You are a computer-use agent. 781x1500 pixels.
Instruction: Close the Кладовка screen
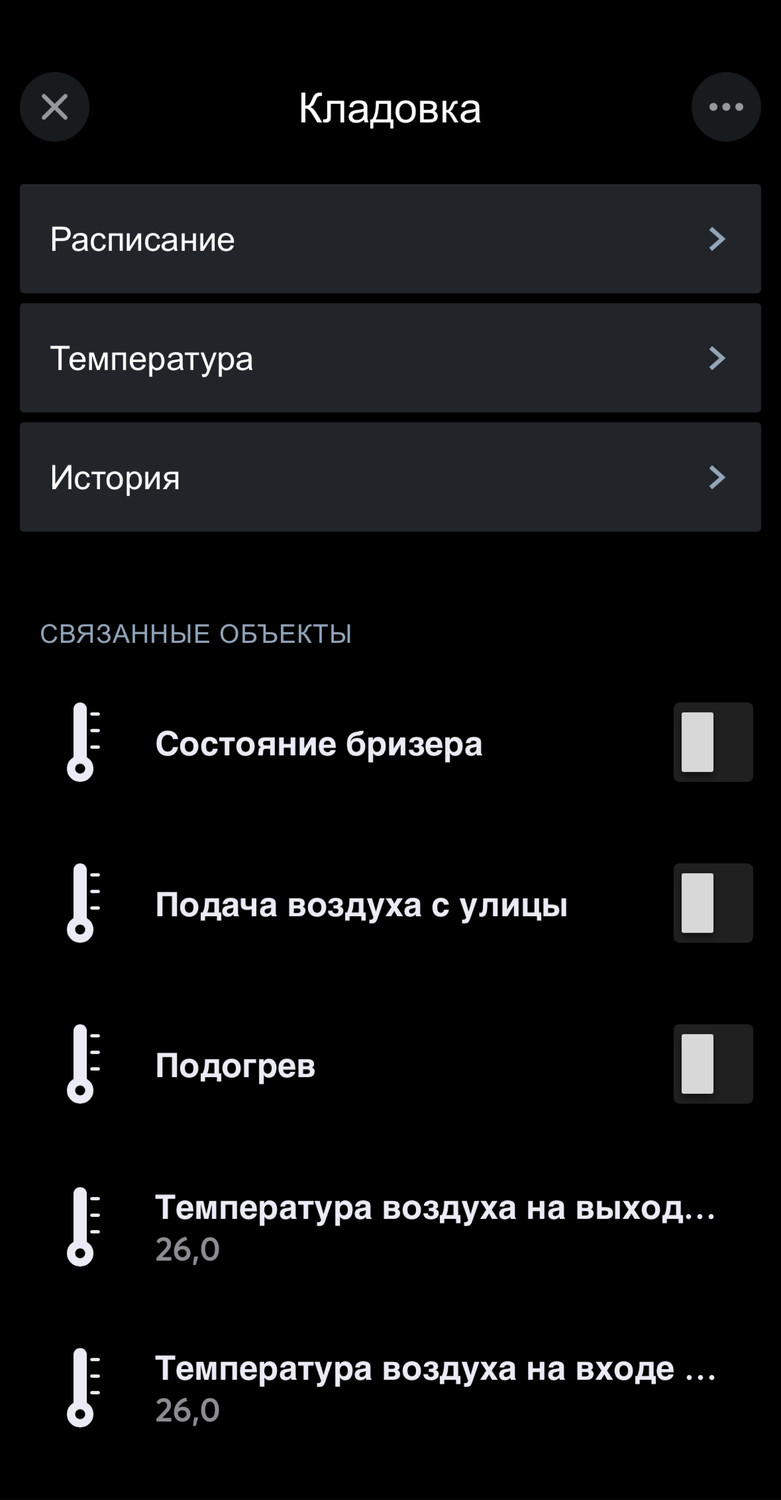coord(55,107)
